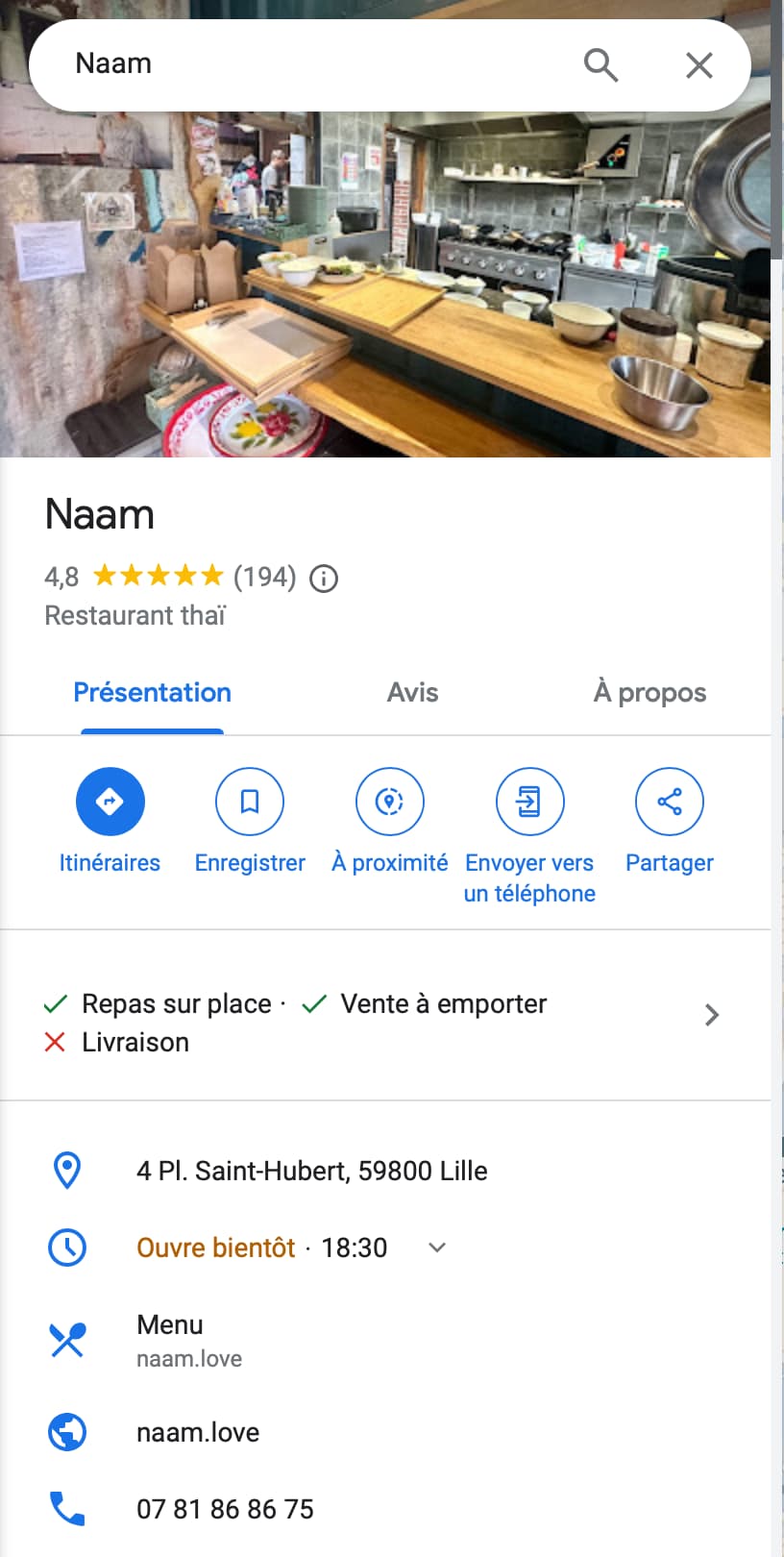The height and width of the screenshot is (1557, 784).
Task: Get directions with Itinéraires
Action: tap(110, 802)
